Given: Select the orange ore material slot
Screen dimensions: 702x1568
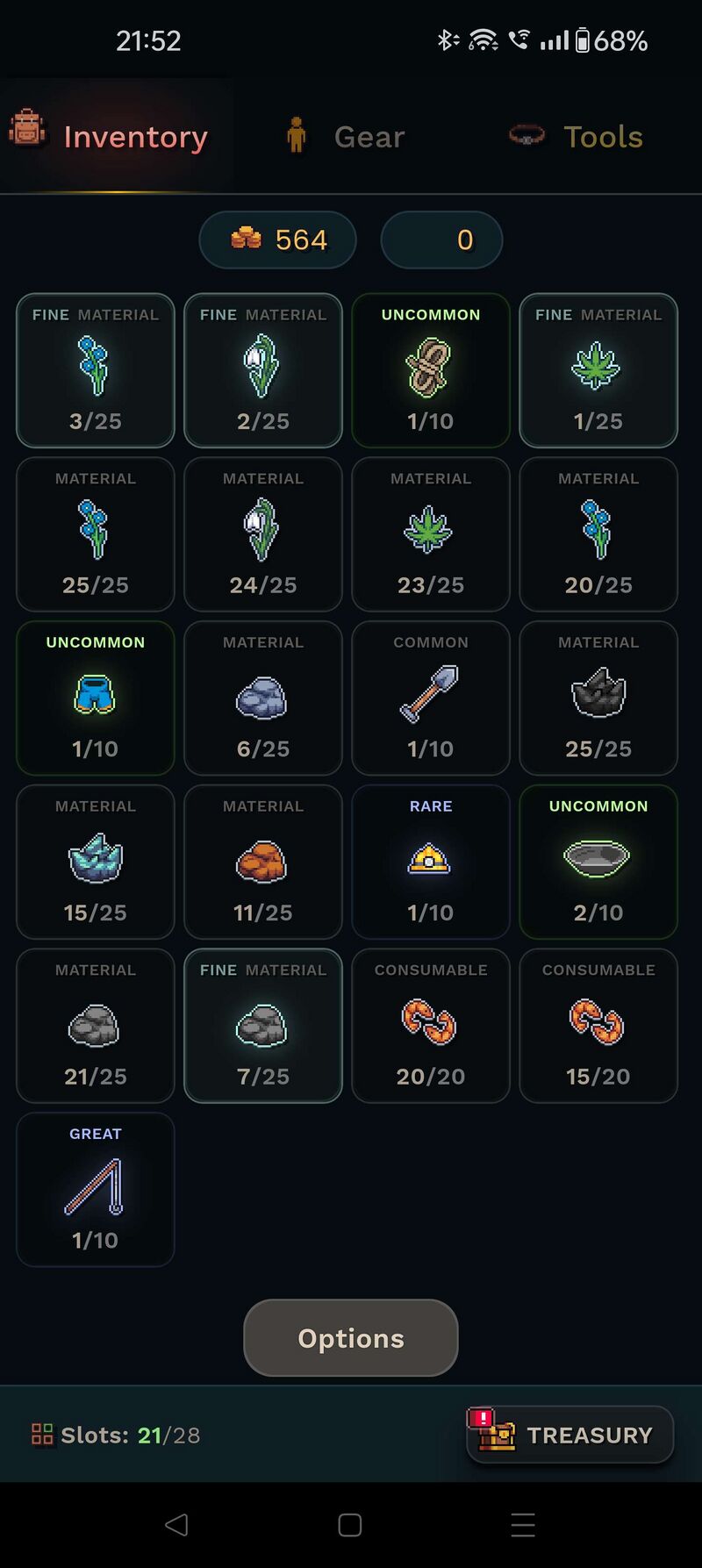Looking at the screenshot, I should point(262,861).
